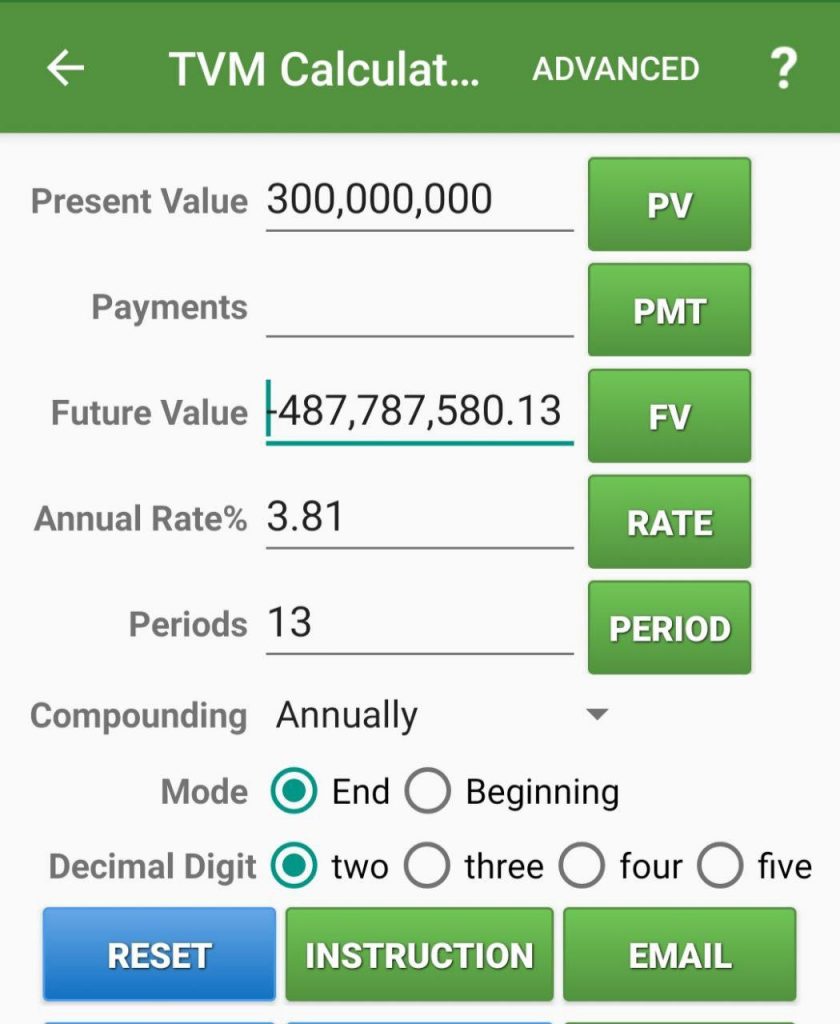Go back using the arrow icon
The image size is (840, 1024).
[66, 68]
